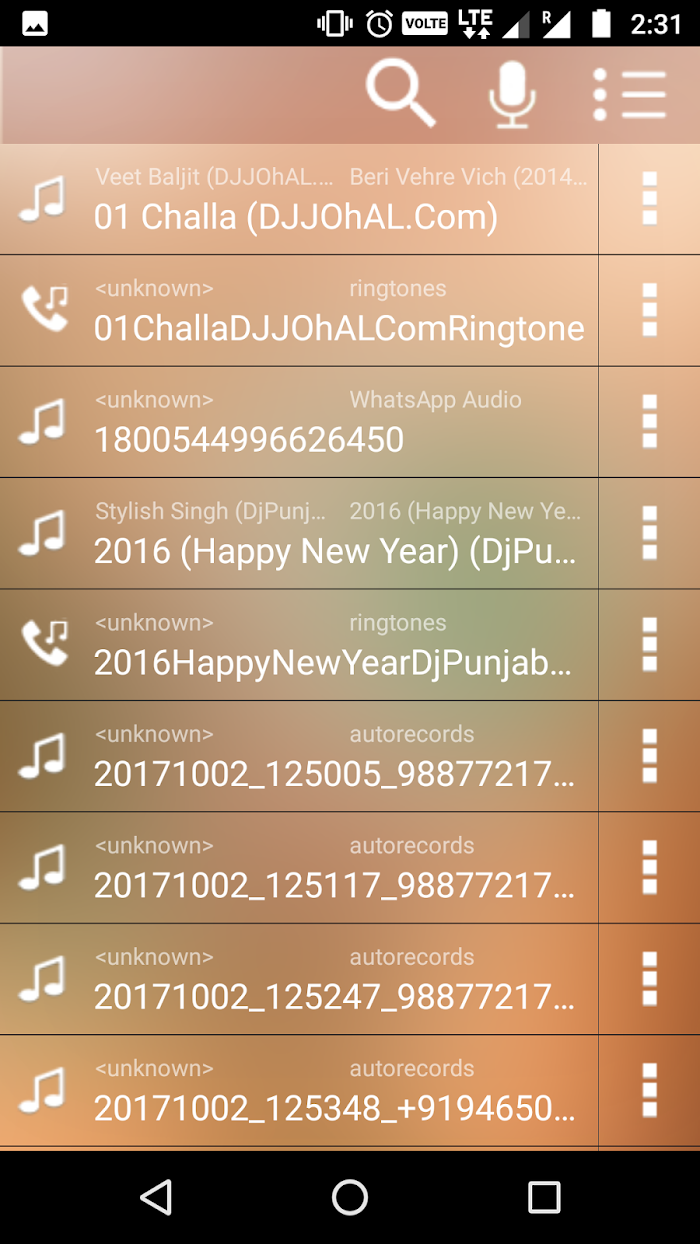Open options for track 1800544996626450

(649, 422)
